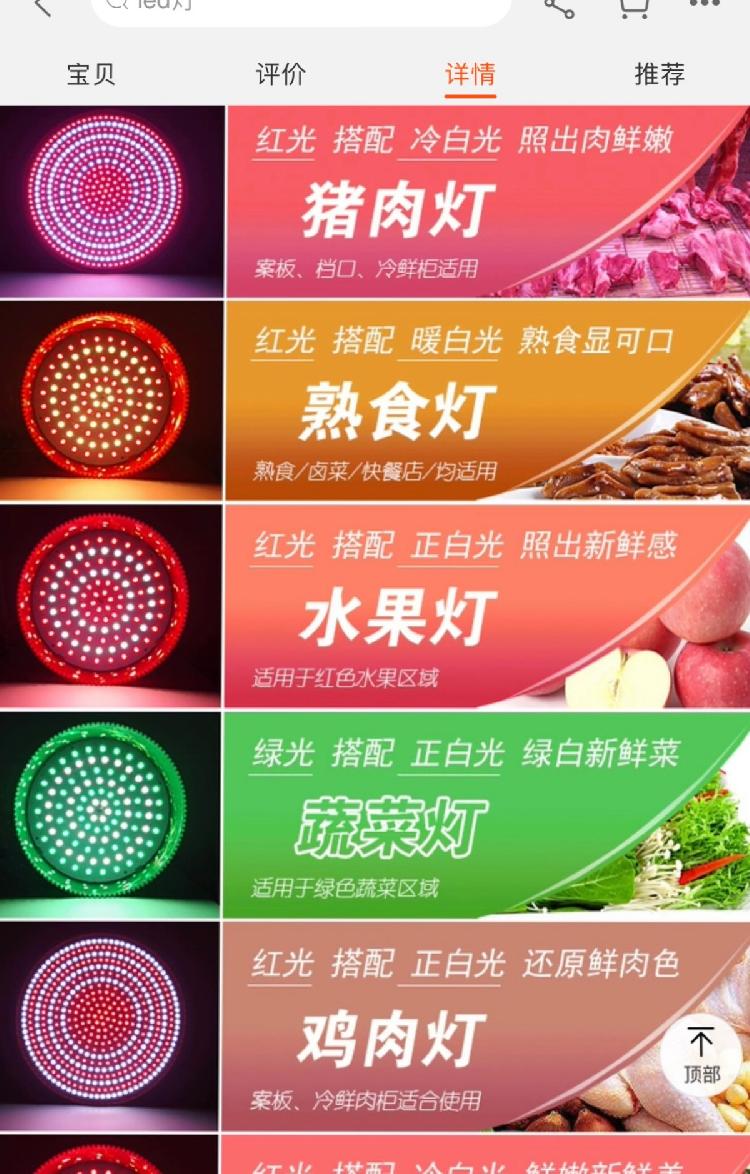This screenshot has height=1174, width=750.
Task: Go back to the previous page
Action: (x=42, y=7)
